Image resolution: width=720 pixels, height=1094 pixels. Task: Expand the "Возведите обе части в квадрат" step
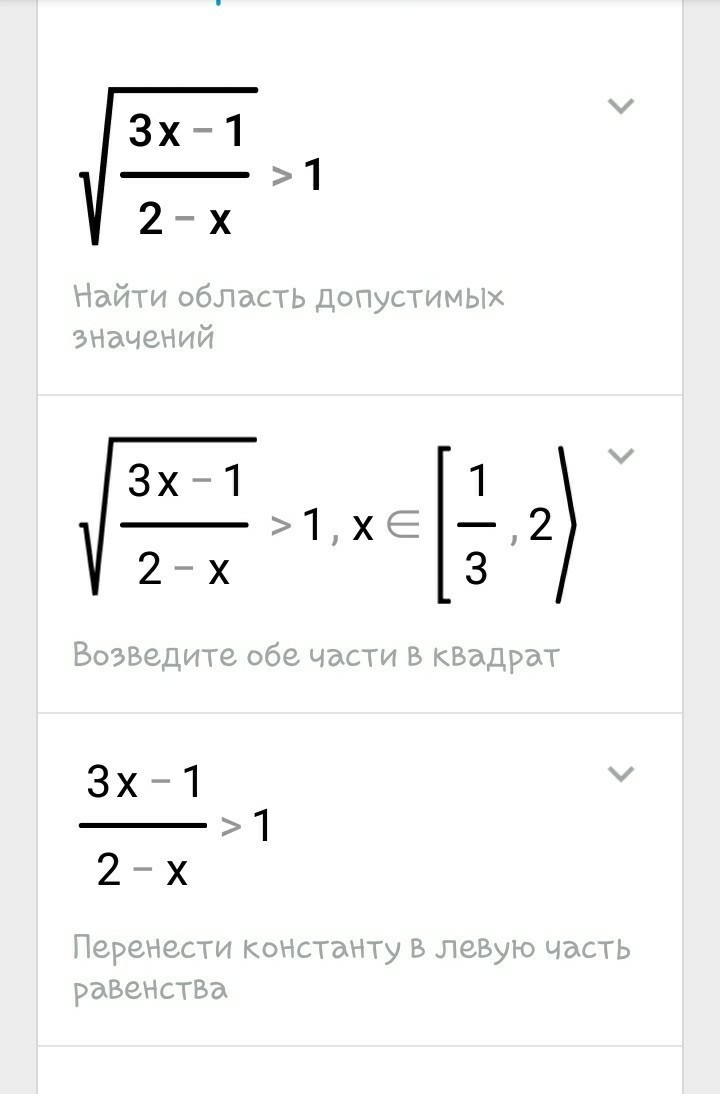pos(621,456)
